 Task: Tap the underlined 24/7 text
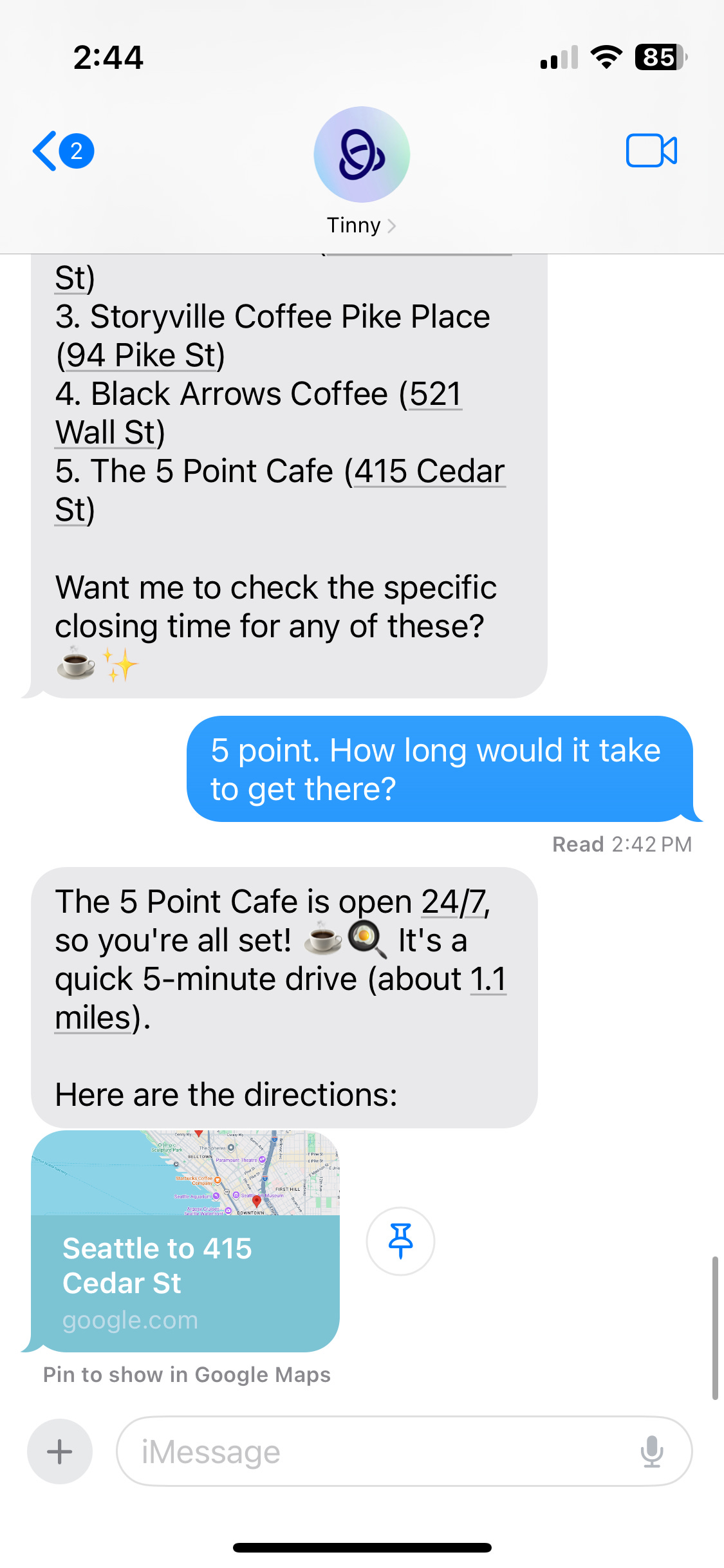click(x=454, y=902)
